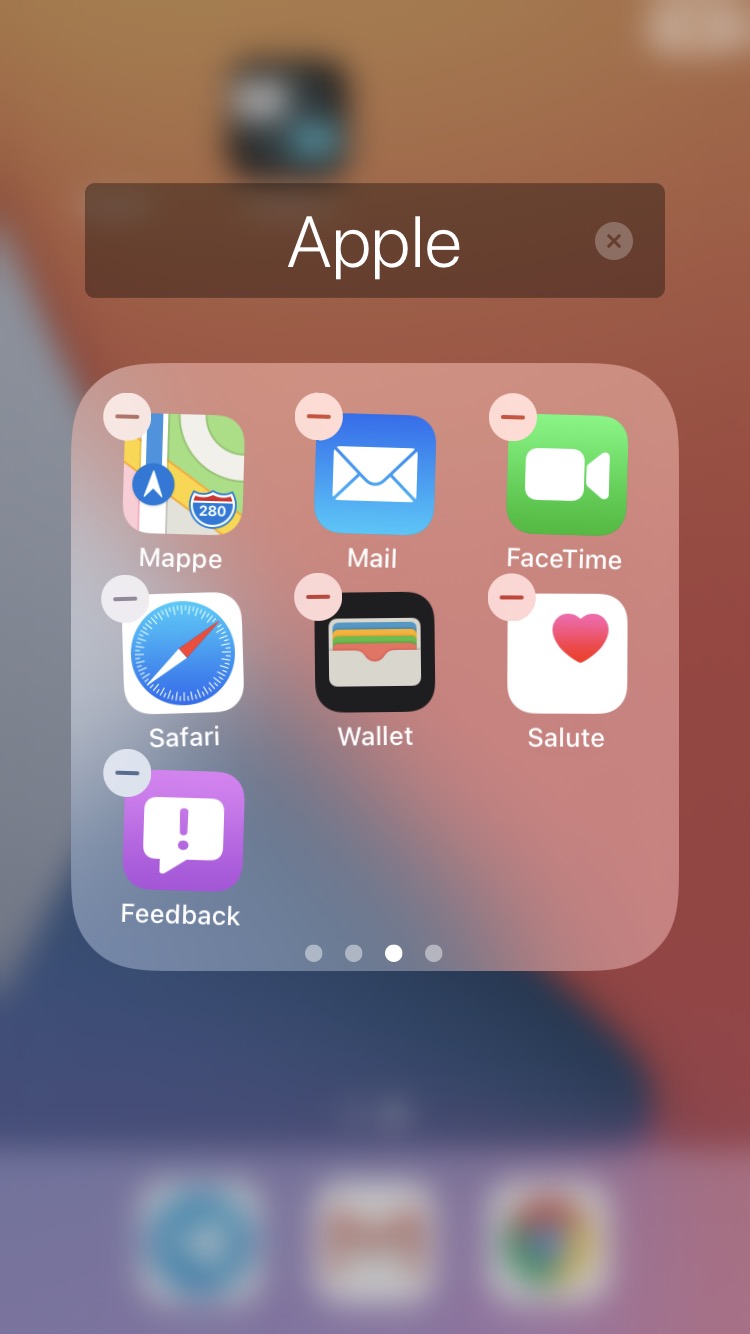Open the Wallet app icon
Viewport: 750px width, 1334px height.
[x=375, y=652]
